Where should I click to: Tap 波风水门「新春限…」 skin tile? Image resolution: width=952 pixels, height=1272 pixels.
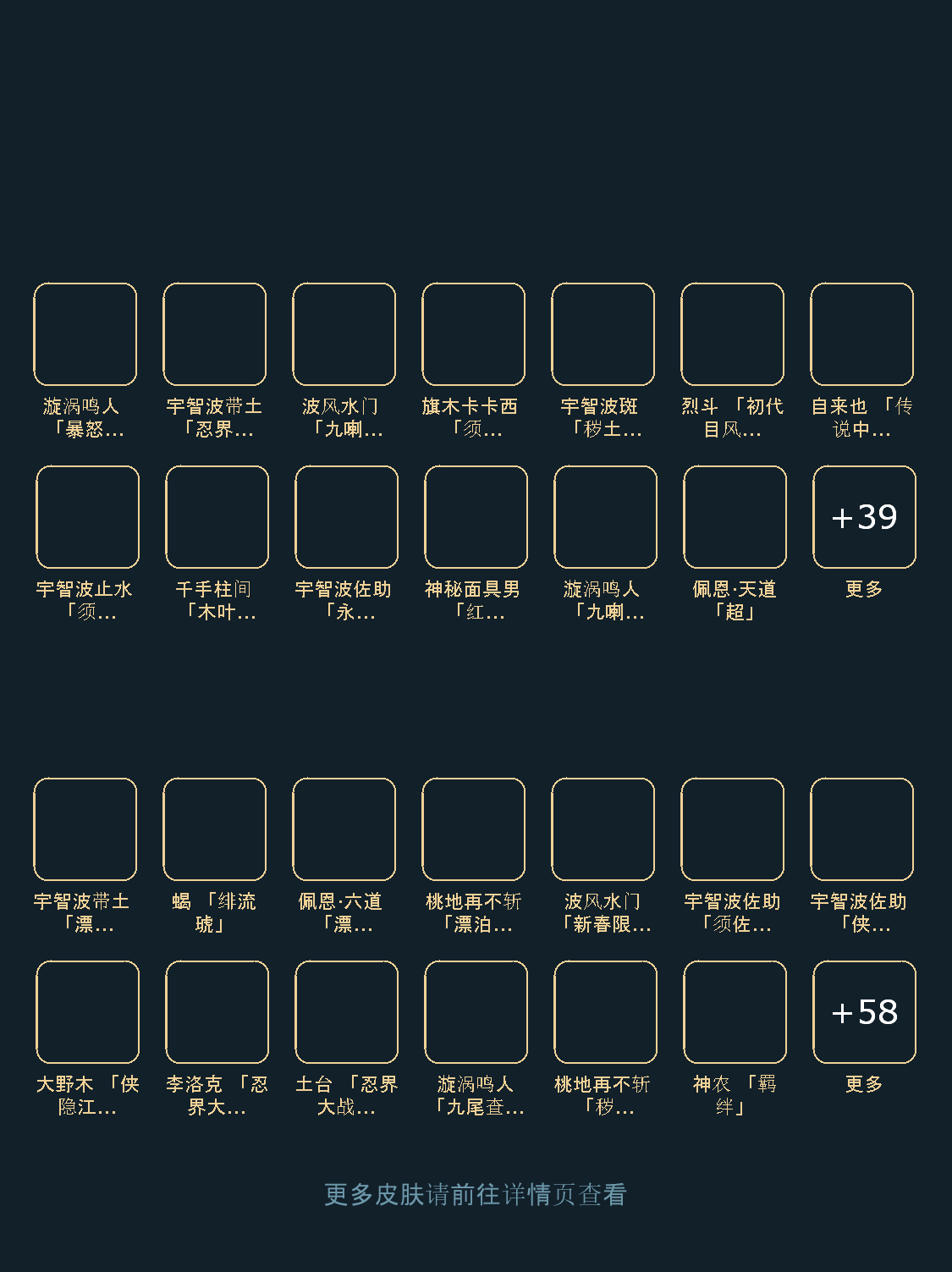(x=603, y=829)
